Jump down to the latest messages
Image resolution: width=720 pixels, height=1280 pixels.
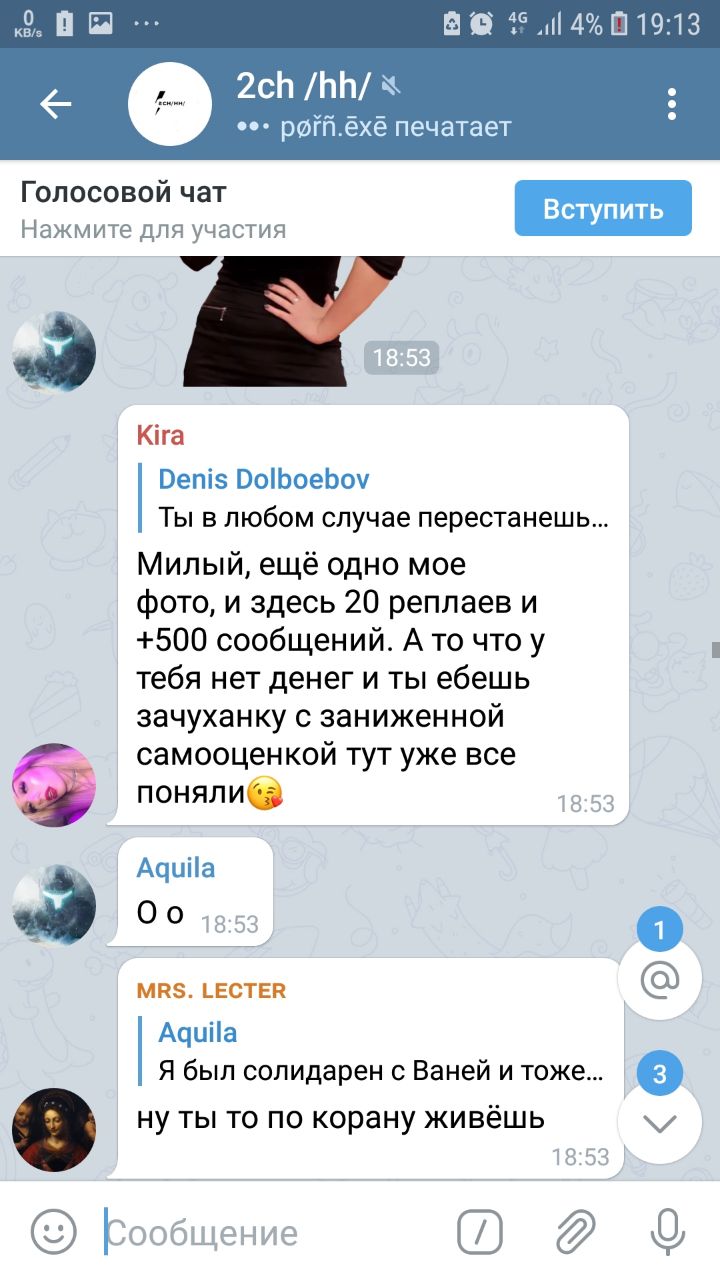659,1123
